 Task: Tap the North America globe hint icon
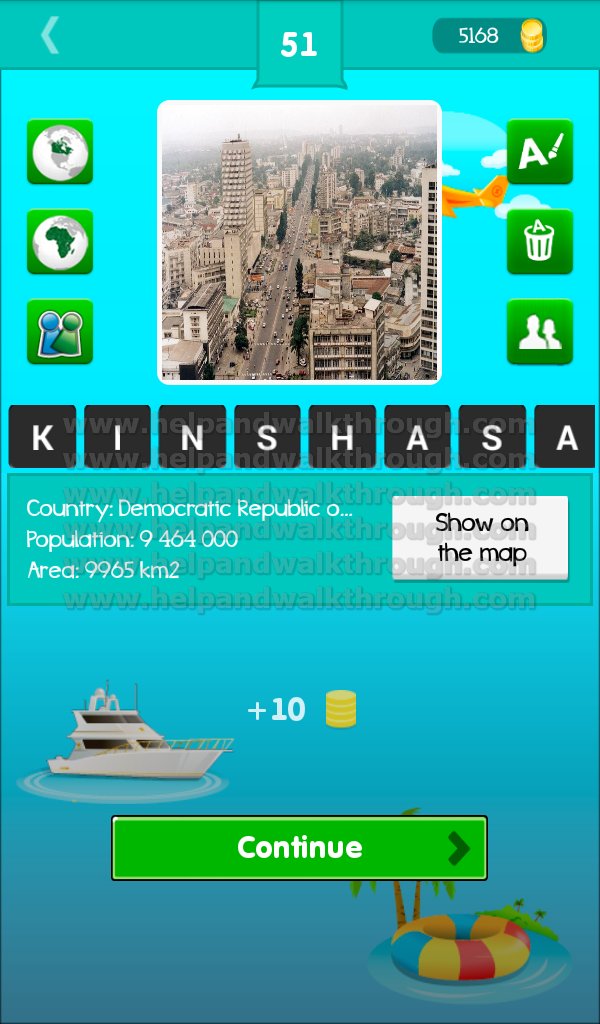coord(60,152)
